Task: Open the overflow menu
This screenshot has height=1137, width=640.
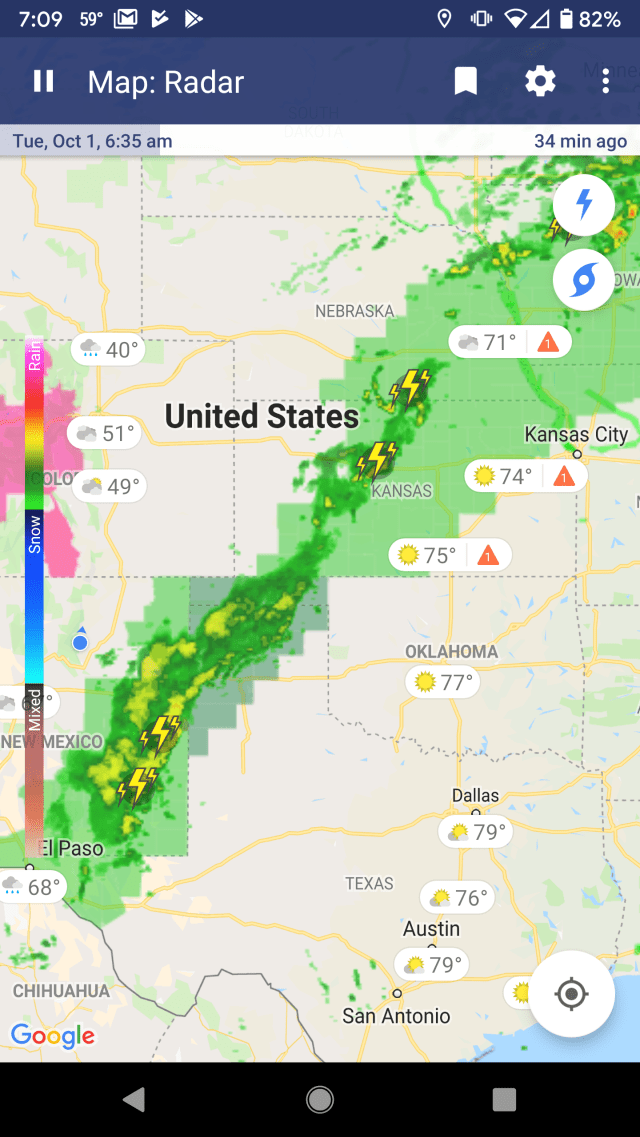Action: pos(606,82)
